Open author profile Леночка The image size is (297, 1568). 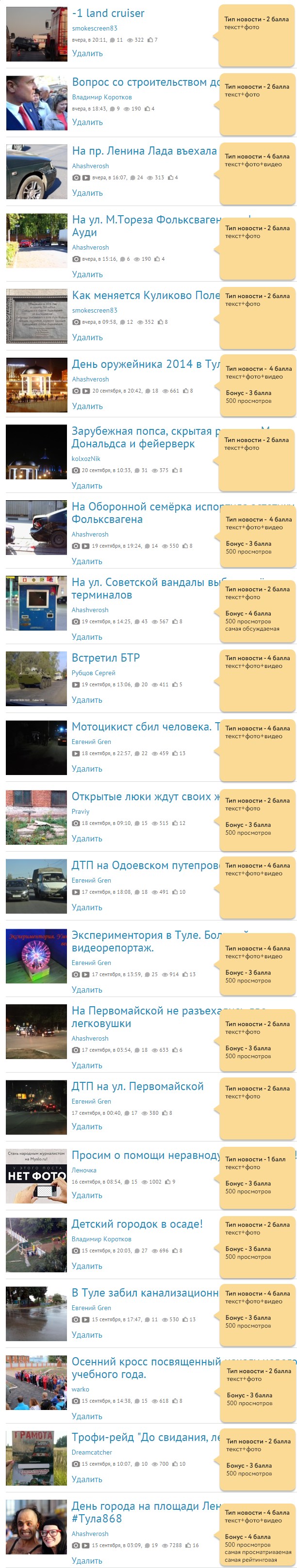point(84,1170)
